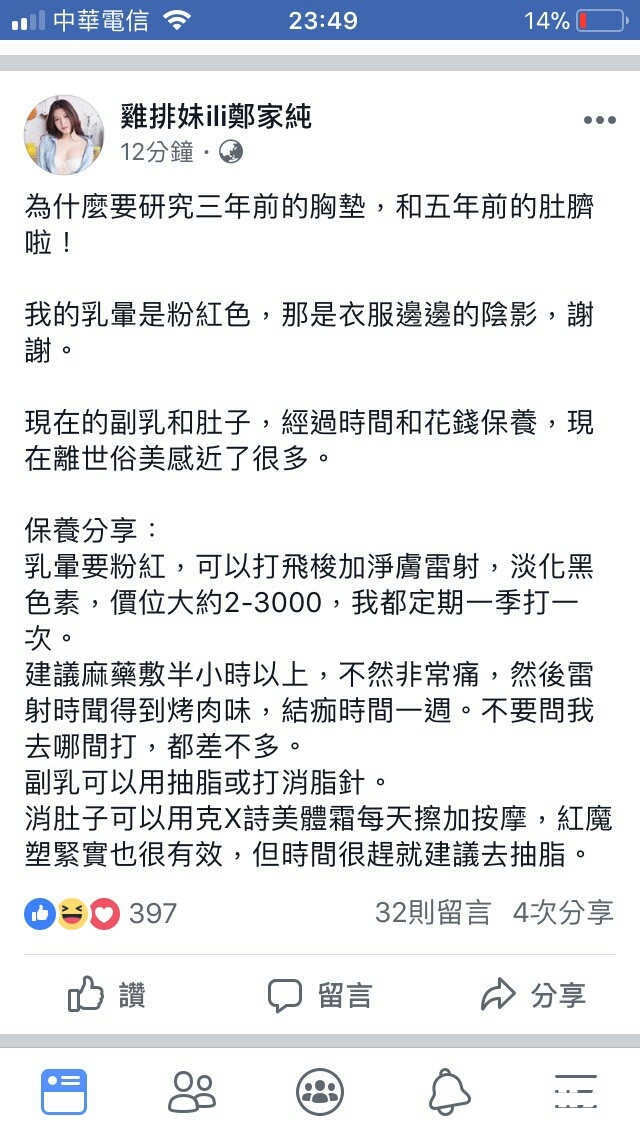Open the 雞排妹ili鄭家純 profile name
The height and width of the screenshot is (1136, 640).
point(216,116)
